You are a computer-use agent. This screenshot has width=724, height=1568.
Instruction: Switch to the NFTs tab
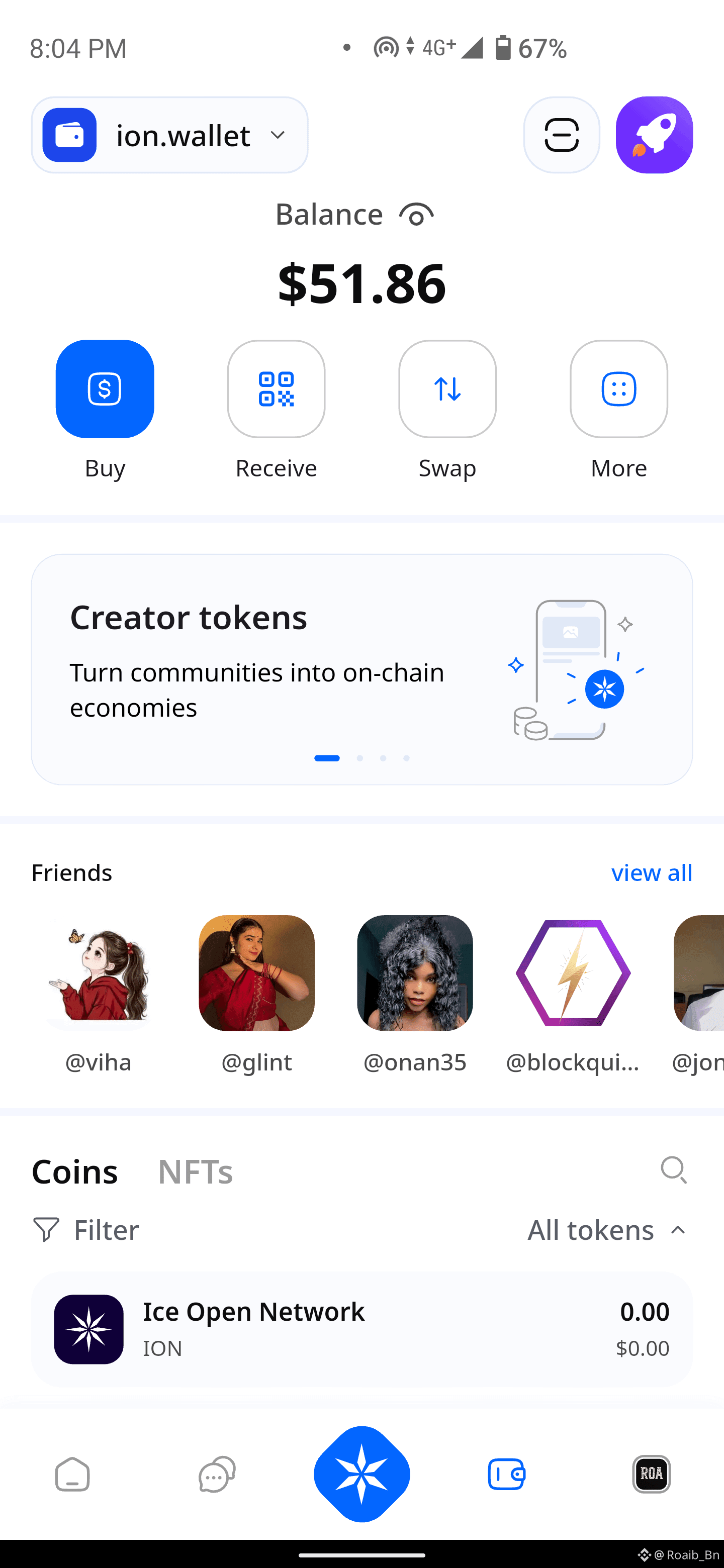195,1172
